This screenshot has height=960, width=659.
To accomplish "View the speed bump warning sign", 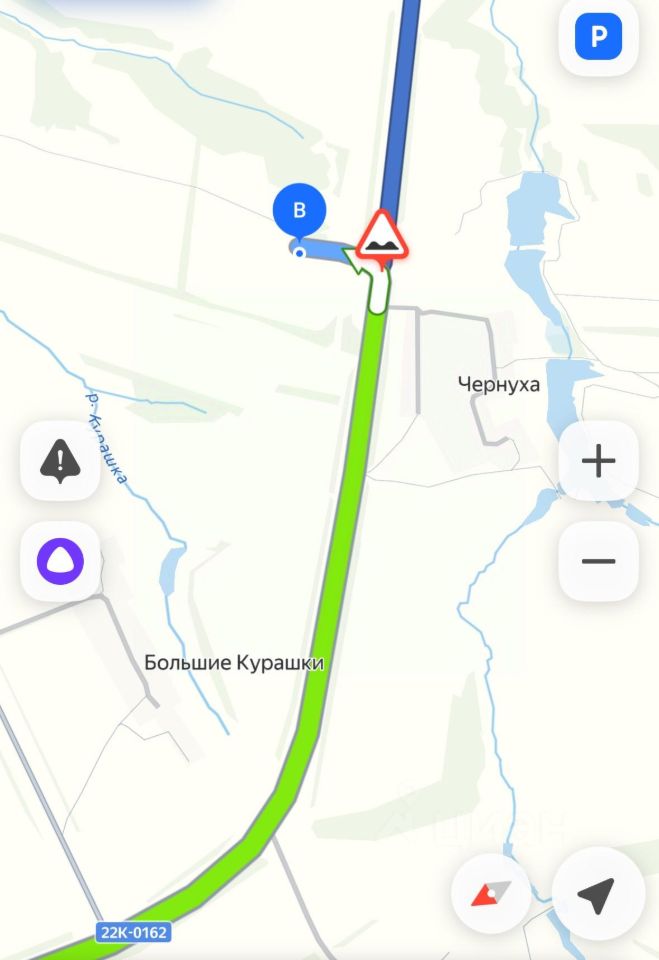I will point(381,240).
